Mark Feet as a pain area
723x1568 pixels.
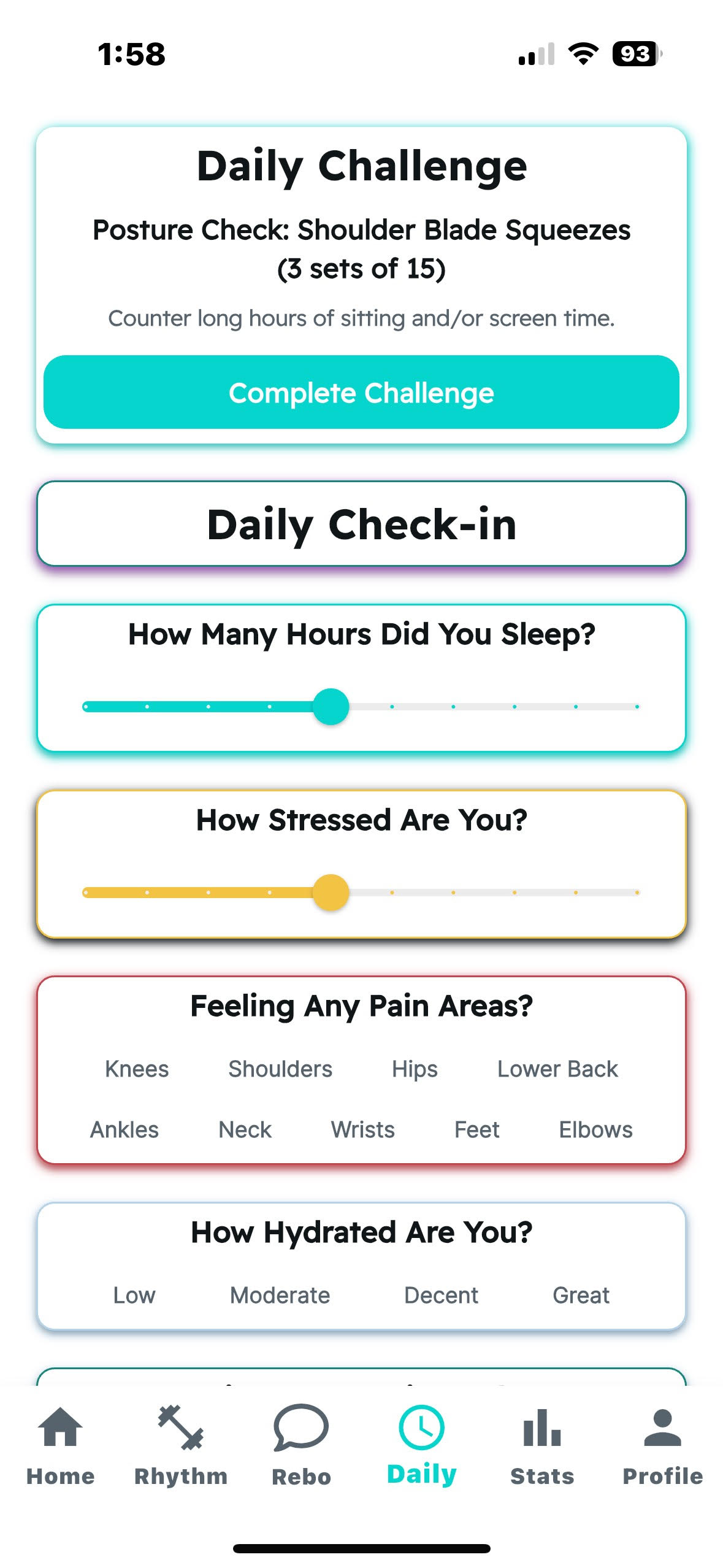pos(476,1130)
